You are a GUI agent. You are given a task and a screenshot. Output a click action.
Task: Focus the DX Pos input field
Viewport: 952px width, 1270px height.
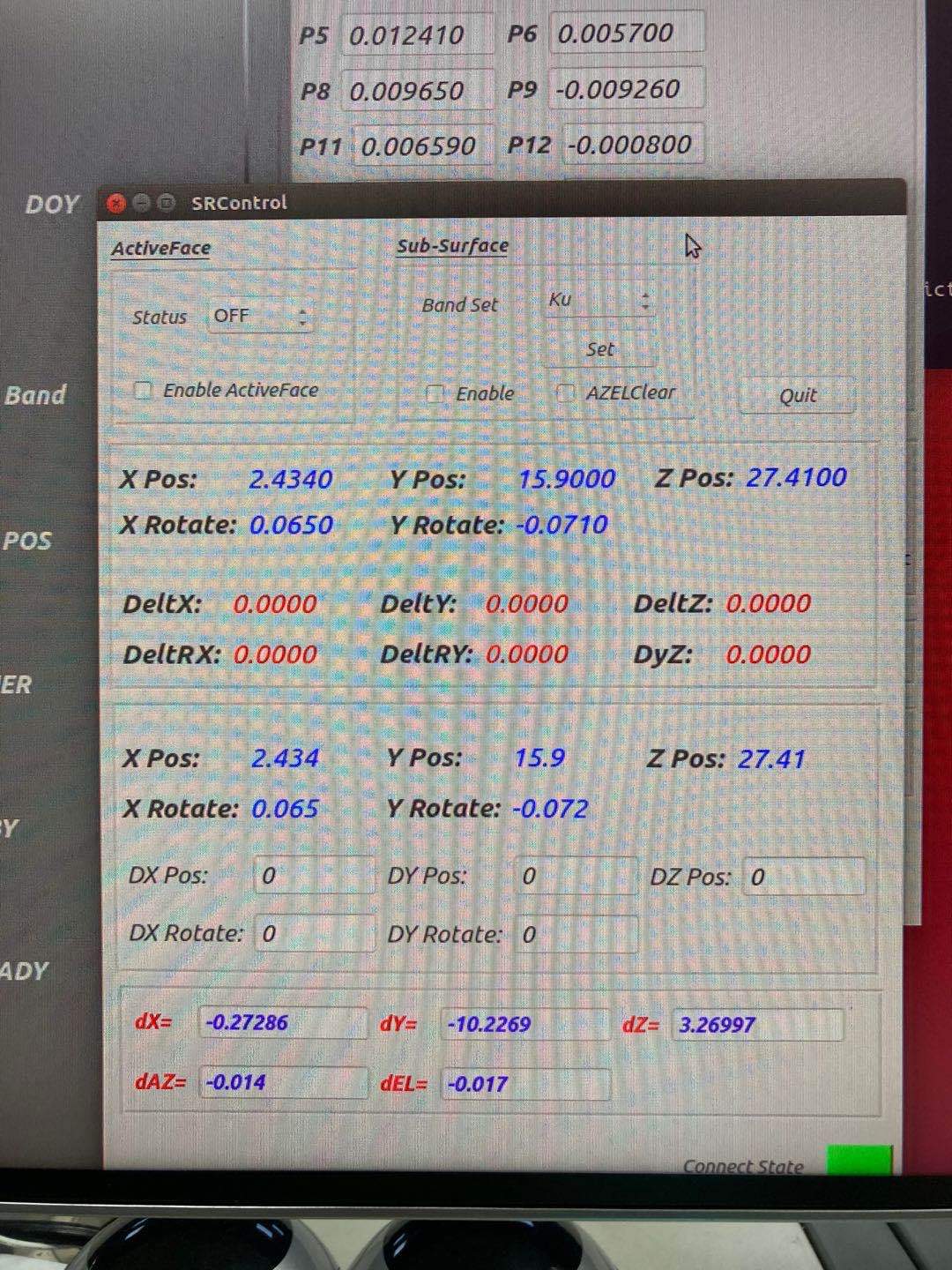click(313, 876)
